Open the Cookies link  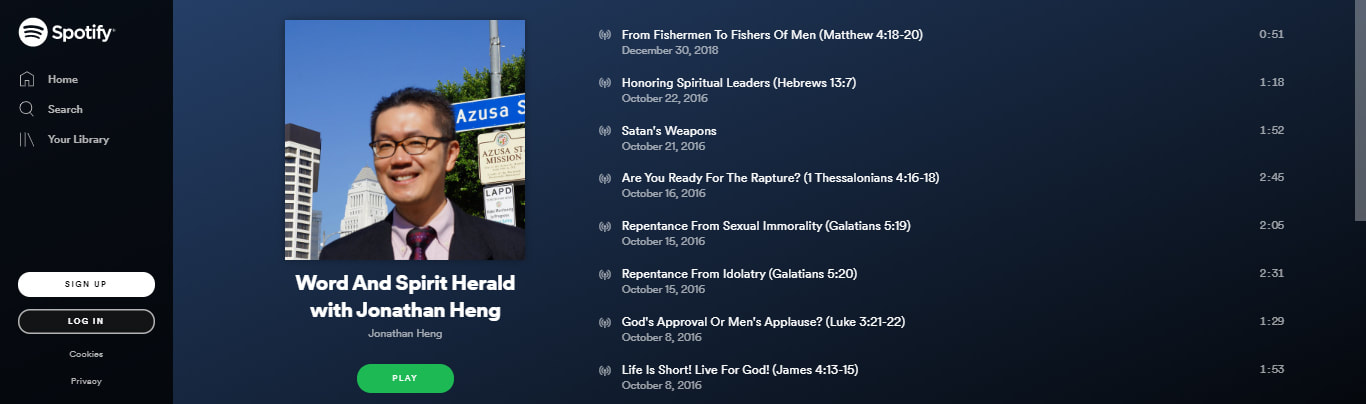[x=86, y=354]
